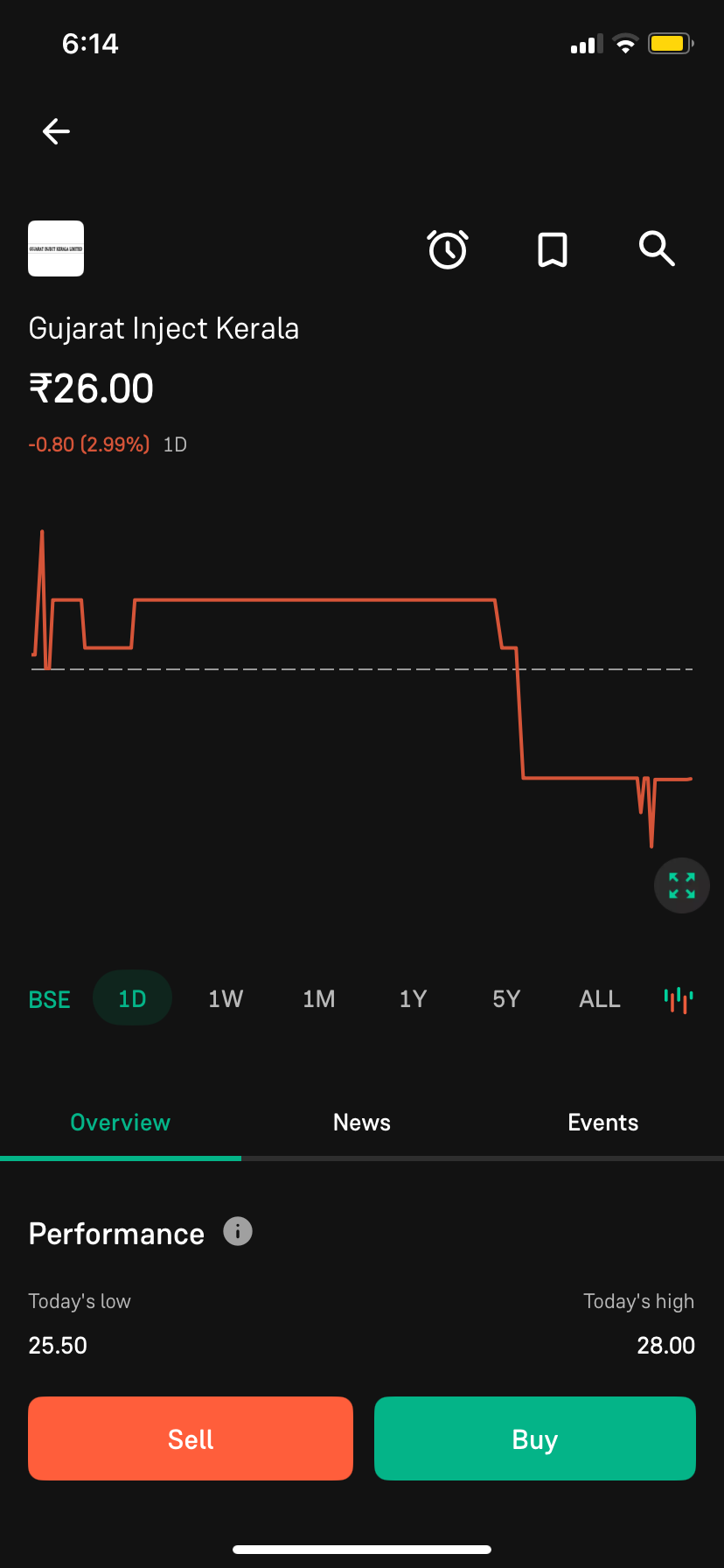Screen dimensions: 724x1568
Task: Switch to candlestick chart view
Action: tap(679, 998)
